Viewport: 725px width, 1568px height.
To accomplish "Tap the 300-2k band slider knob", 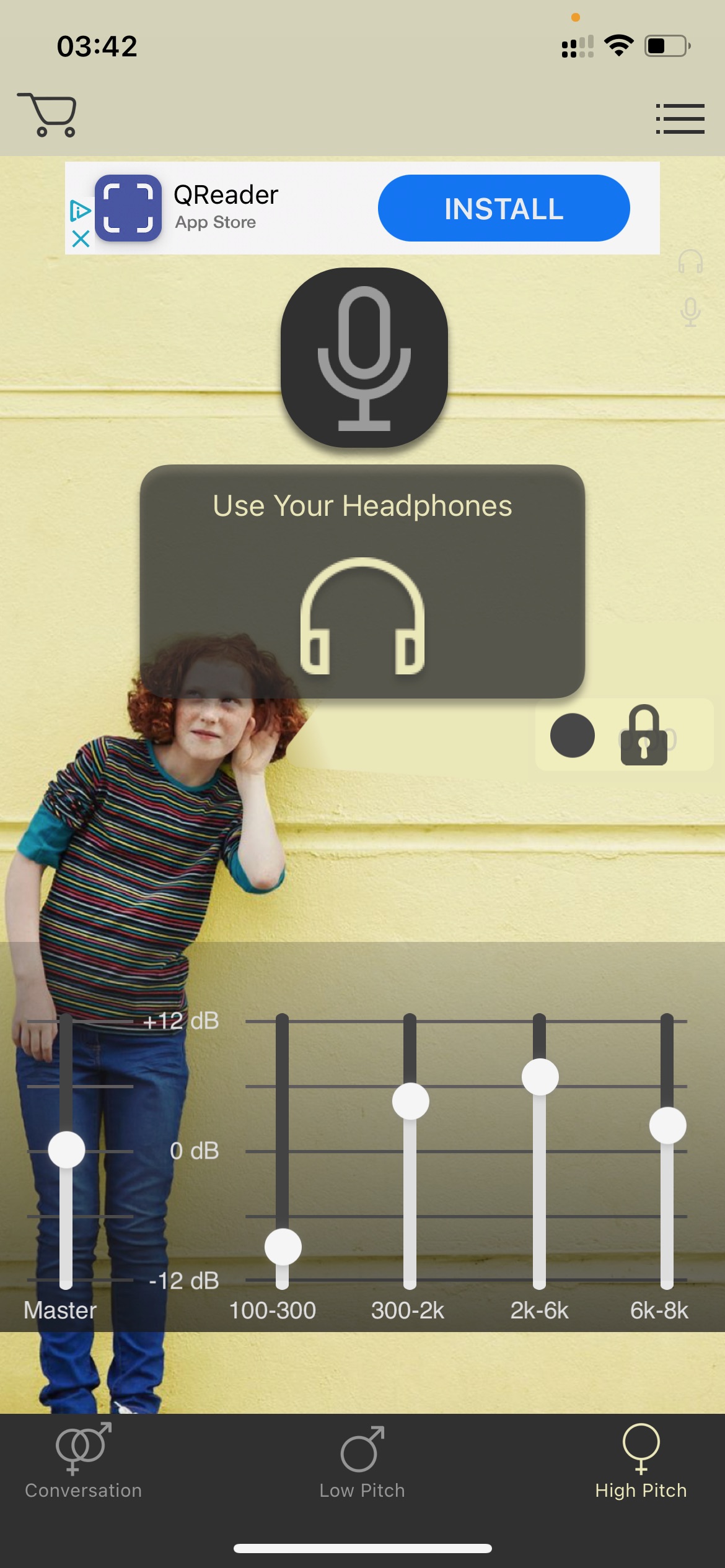I will click(x=411, y=1101).
